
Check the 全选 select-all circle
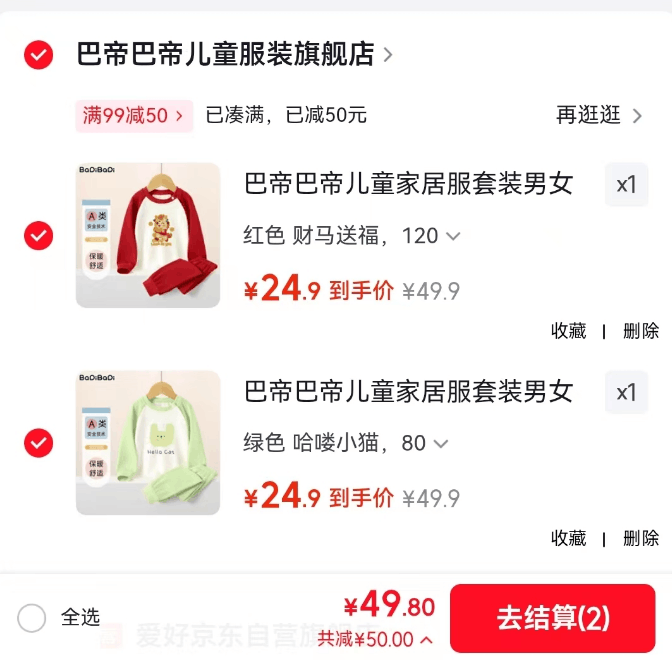pyautogui.click(x=32, y=618)
